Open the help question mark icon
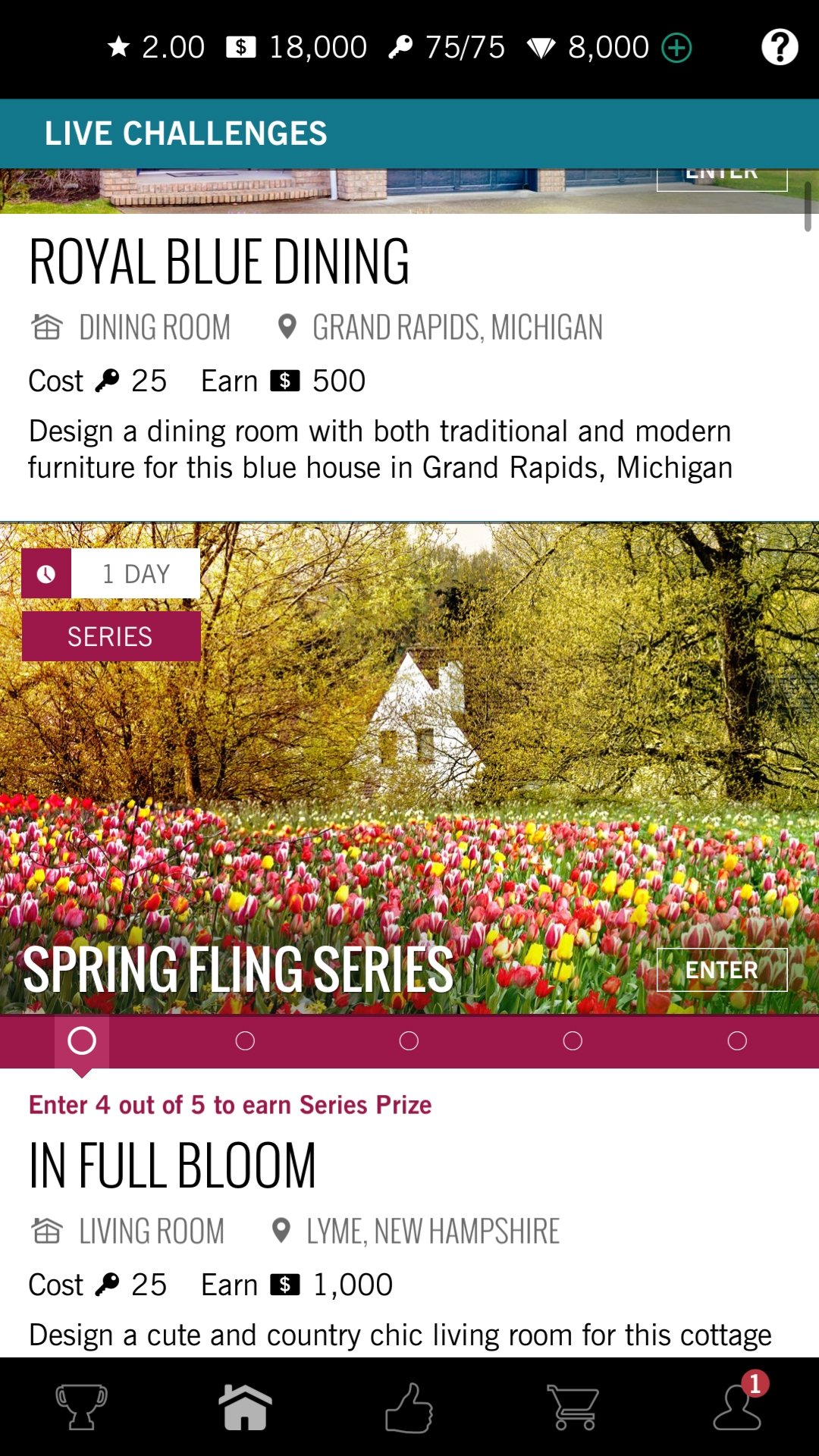This screenshot has width=819, height=1456. 779,48
